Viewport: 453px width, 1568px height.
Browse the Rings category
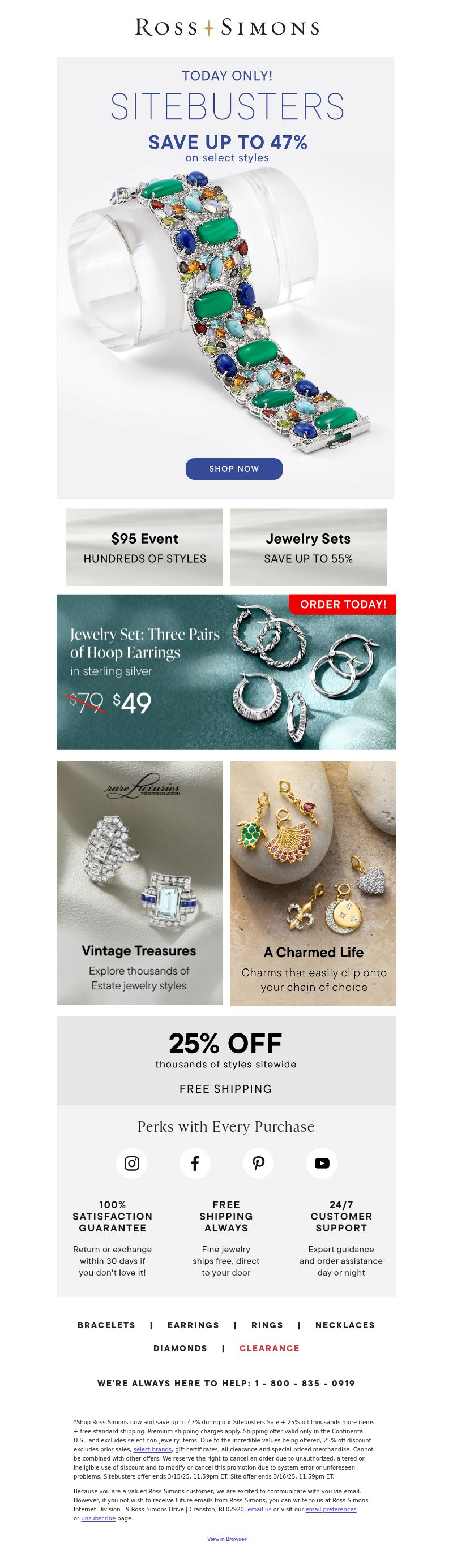267,1325
